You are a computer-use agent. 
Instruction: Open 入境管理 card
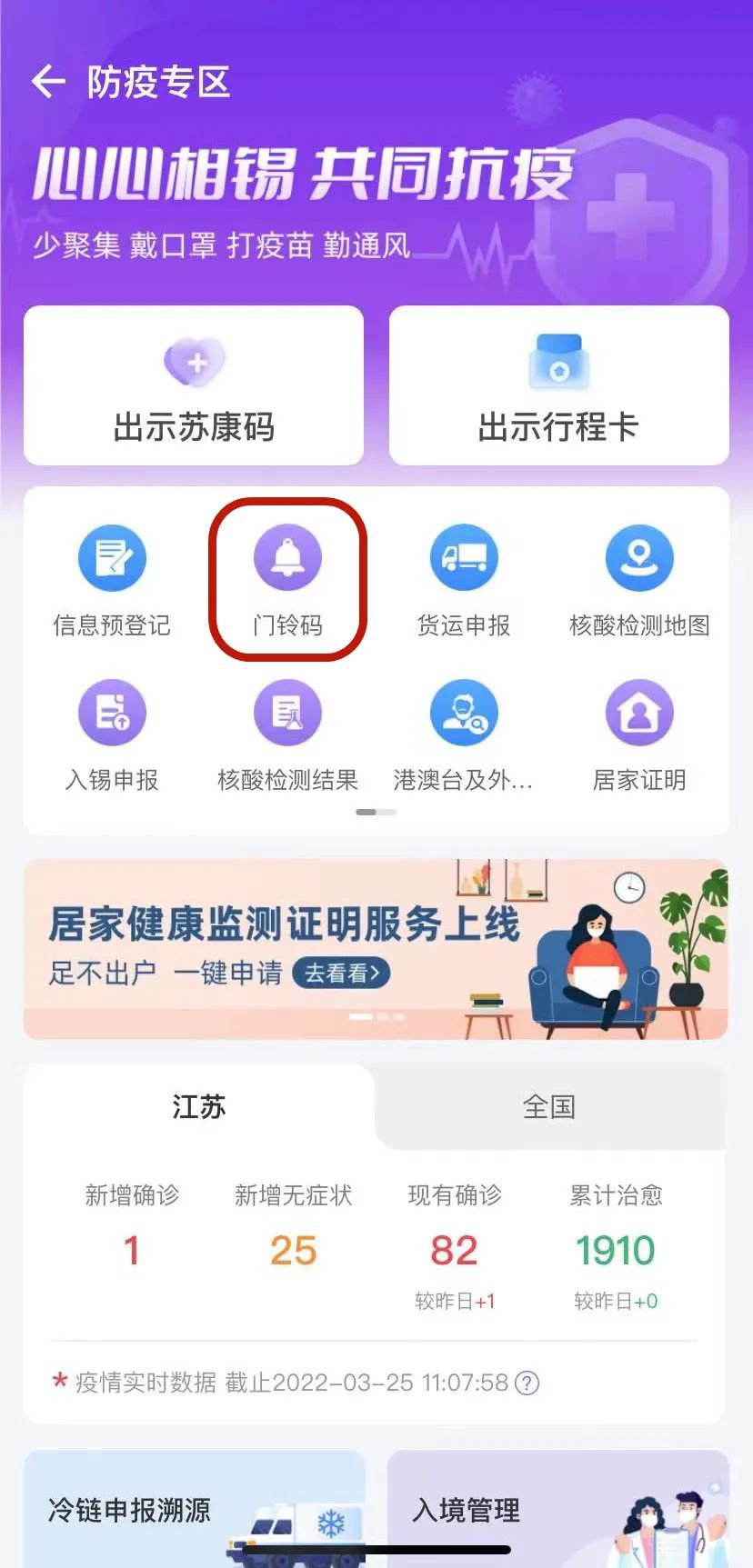pyautogui.click(x=558, y=1509)
